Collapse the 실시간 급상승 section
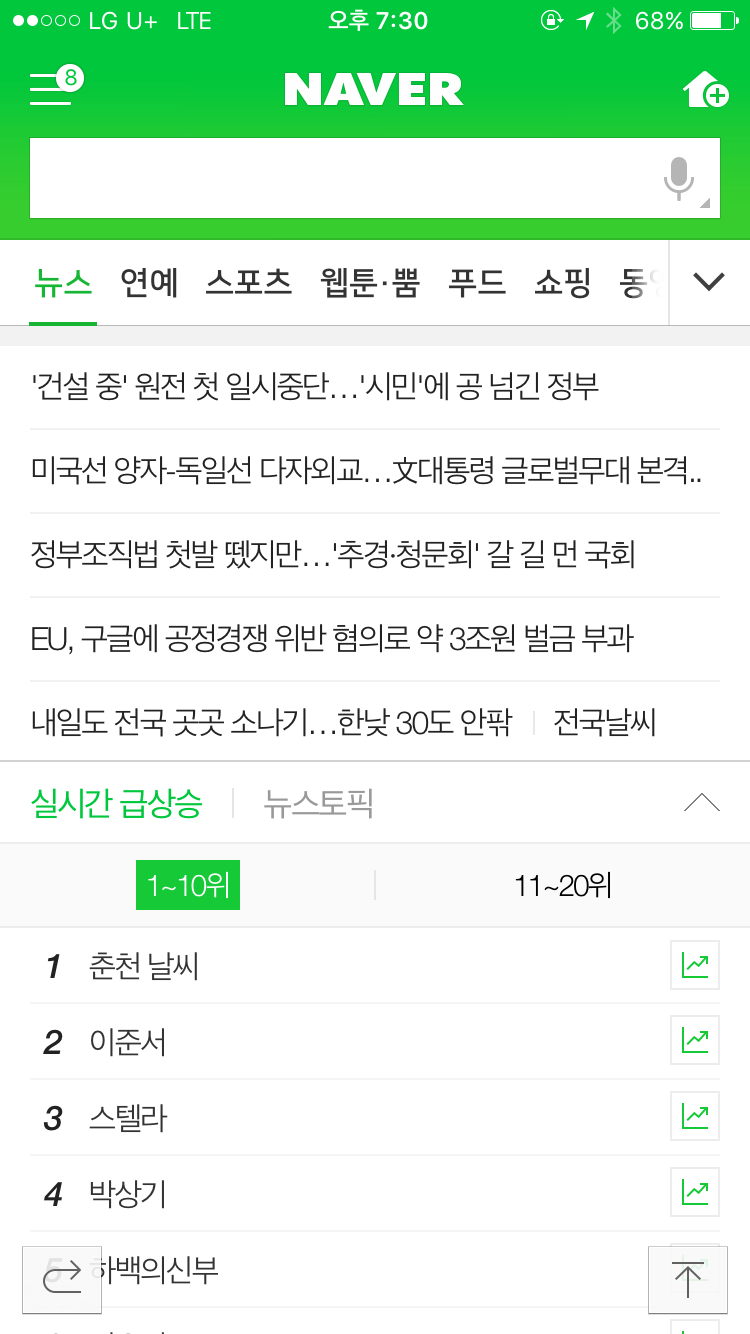 click(702, 802)
